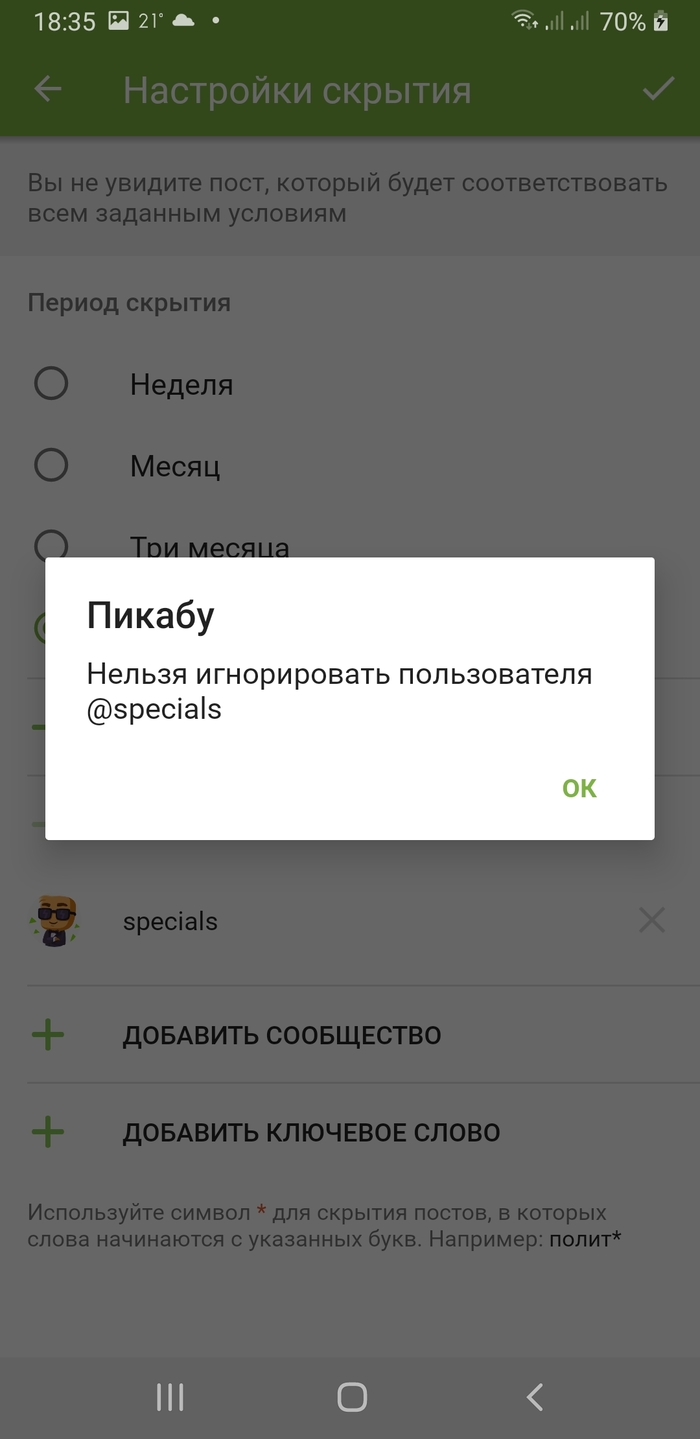
Task: Go back from Настройки скрытия
Action: (x=48, y=90)
